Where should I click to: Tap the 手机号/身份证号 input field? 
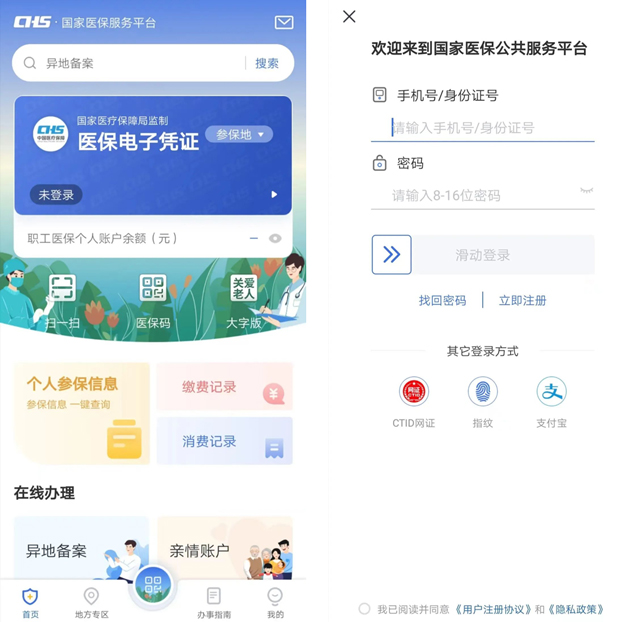point(490,128)
